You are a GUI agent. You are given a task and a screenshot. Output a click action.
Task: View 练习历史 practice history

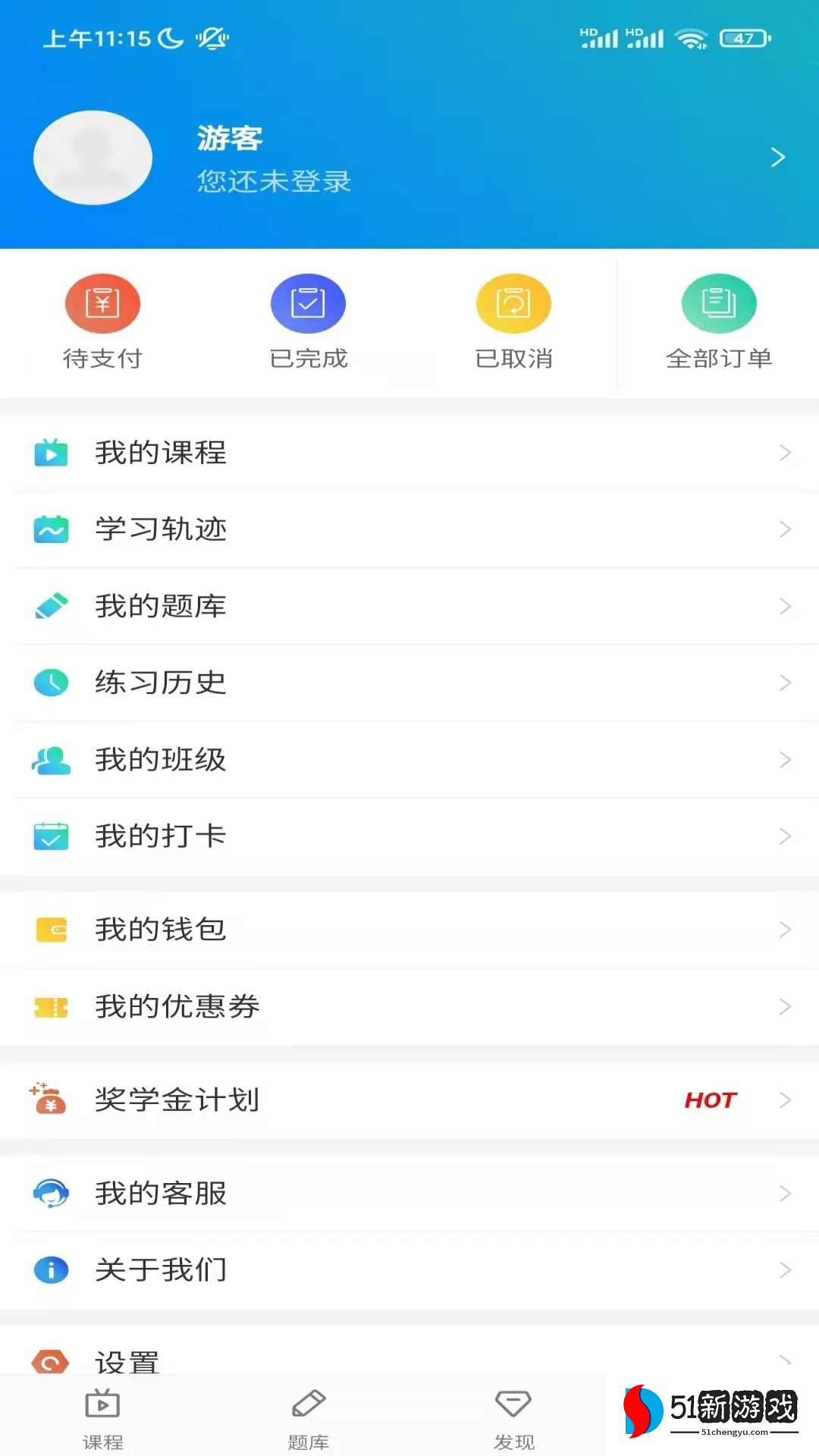(409, 682)
